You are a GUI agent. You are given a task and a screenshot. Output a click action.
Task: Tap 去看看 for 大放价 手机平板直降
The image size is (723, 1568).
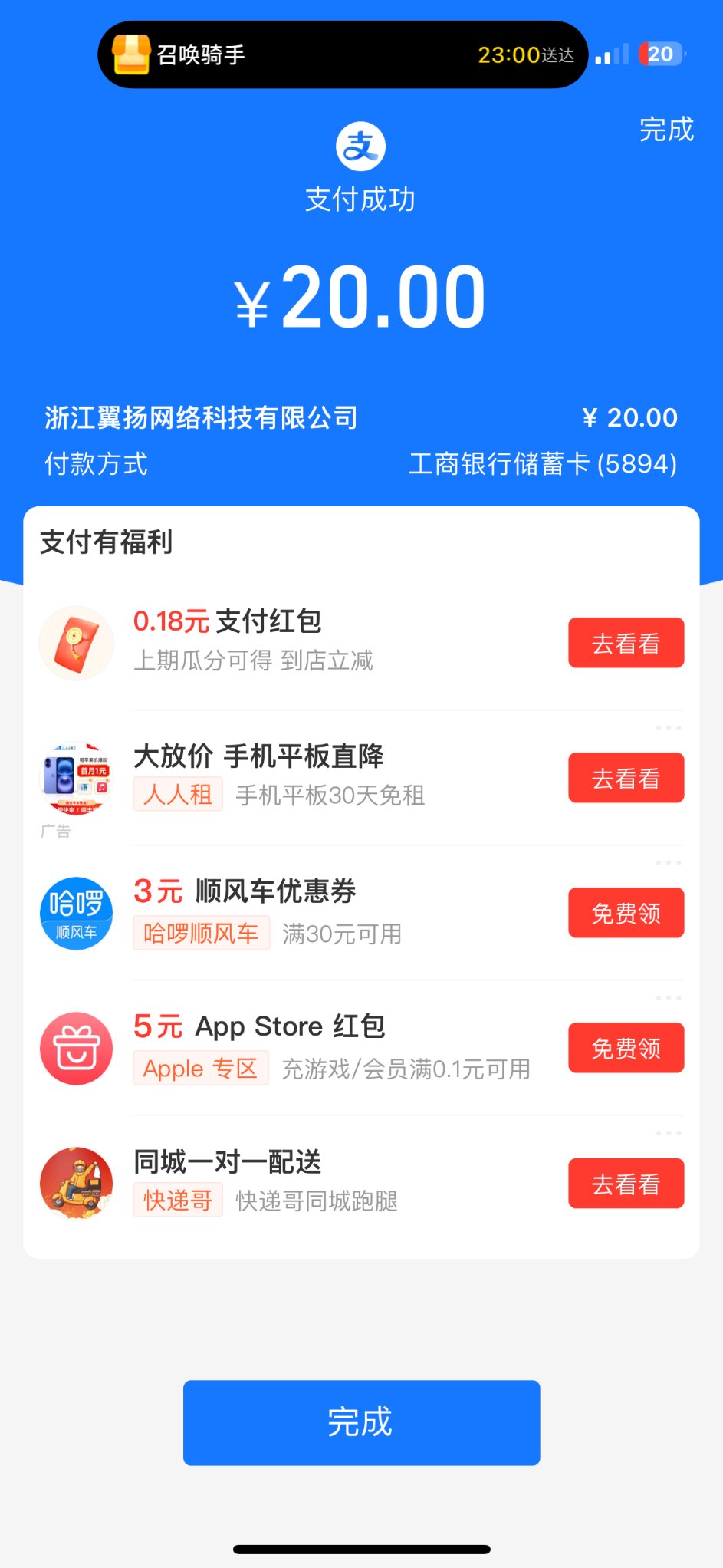626,778
